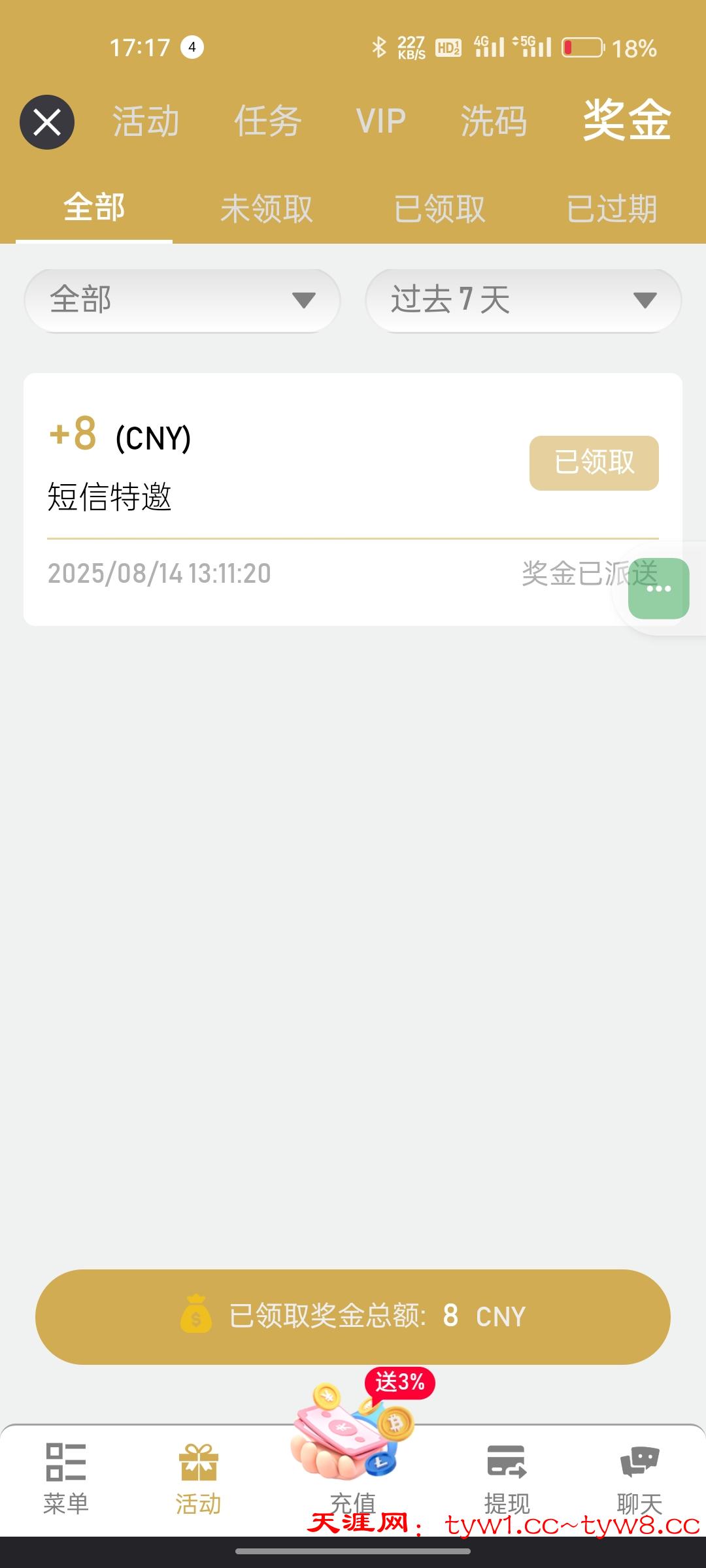This screenshot has height=1568, width=706.
Task: Open the 任务 tab
Action: coord(268,122)
